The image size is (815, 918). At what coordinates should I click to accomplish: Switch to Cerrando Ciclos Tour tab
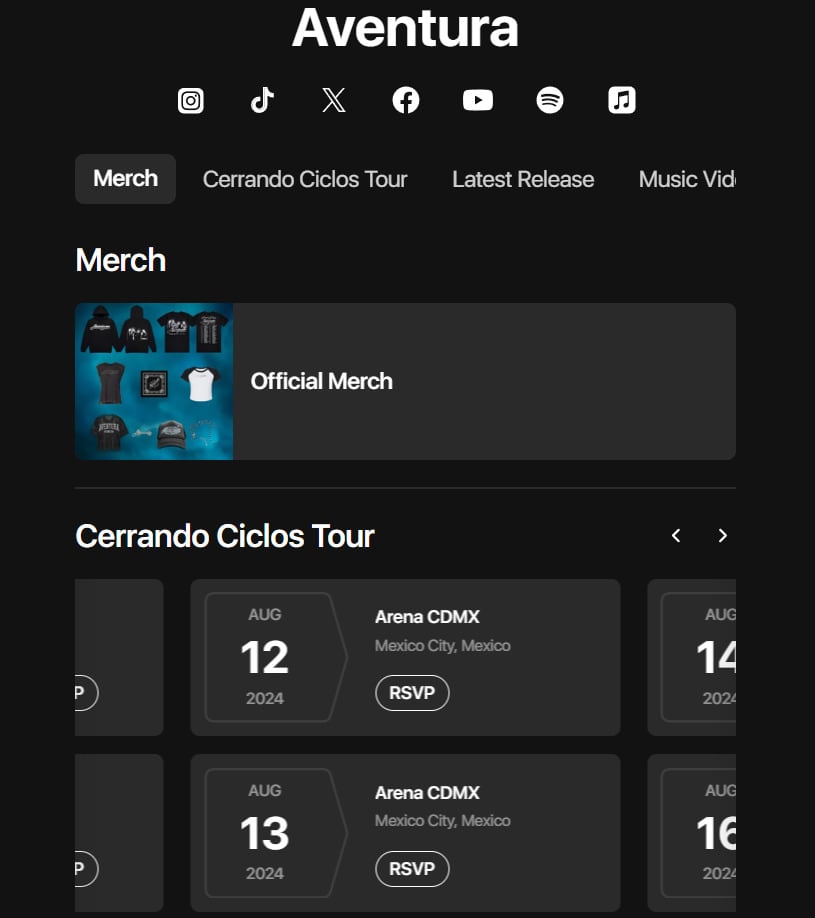[x=305, y=180]
